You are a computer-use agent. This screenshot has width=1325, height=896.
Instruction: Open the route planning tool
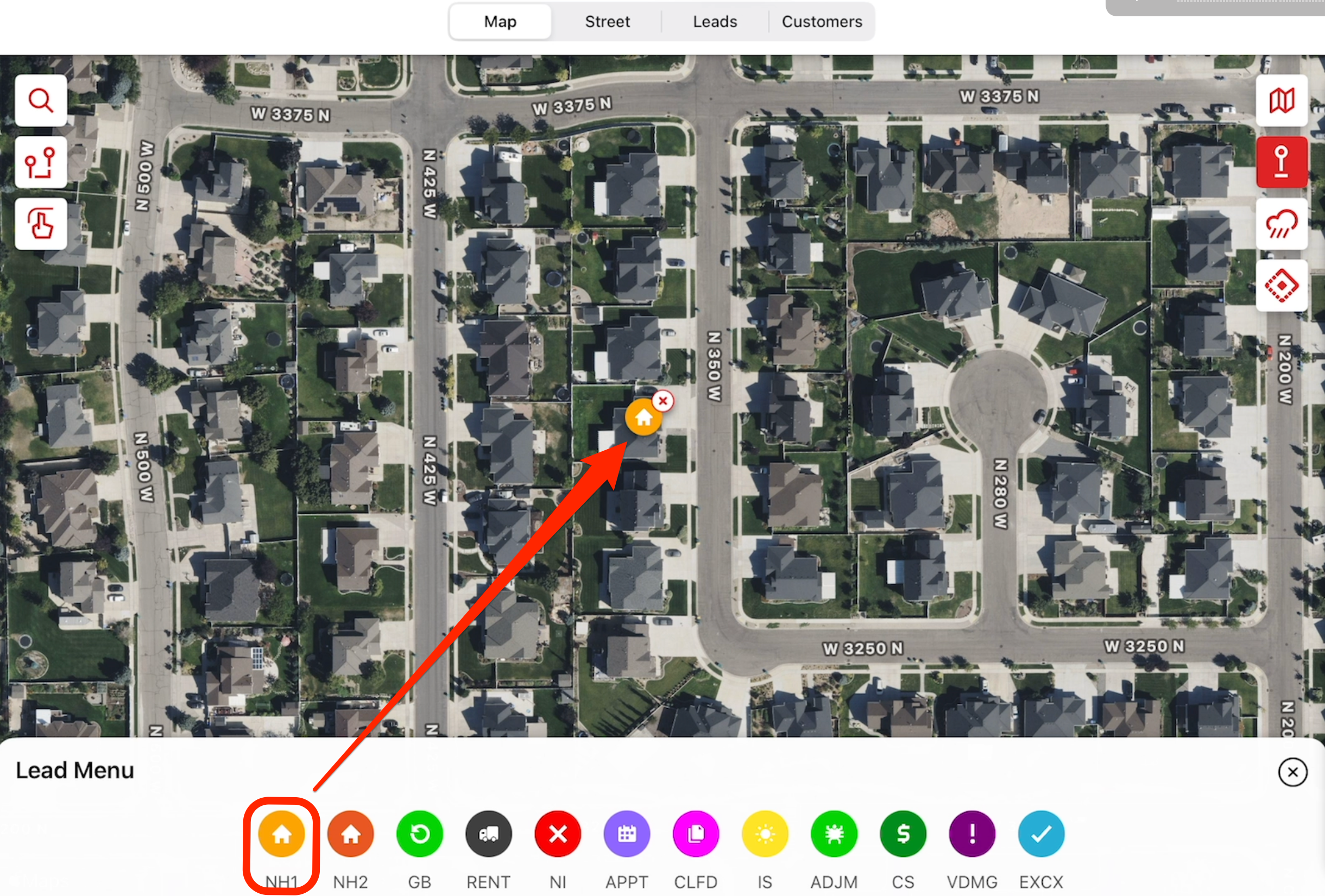pyautogui.click(x=41, y=162)
